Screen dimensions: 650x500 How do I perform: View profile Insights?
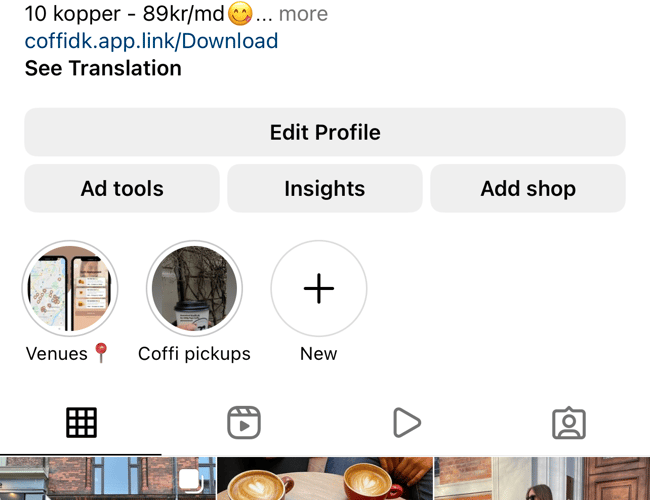tap(324, 188)
